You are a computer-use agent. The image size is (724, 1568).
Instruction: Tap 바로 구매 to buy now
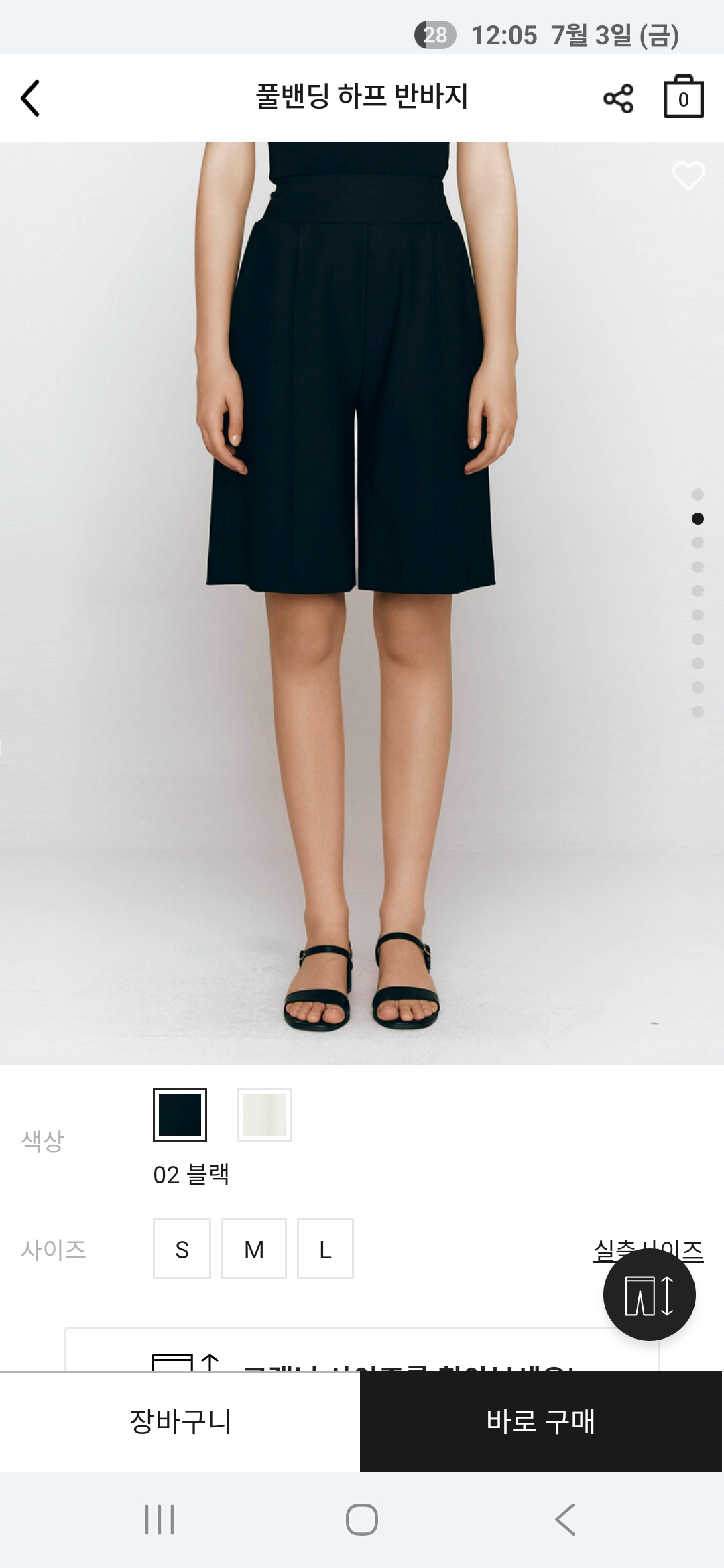coord(541,1421)
